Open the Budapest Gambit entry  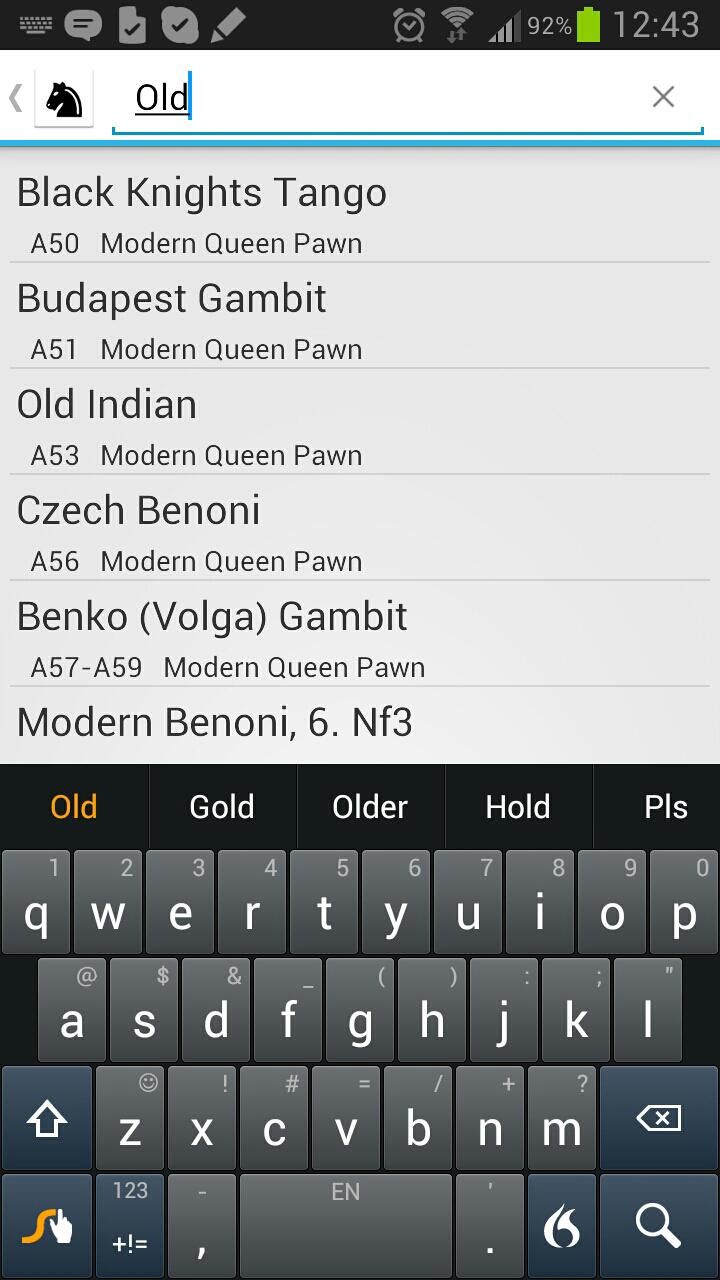360,318
